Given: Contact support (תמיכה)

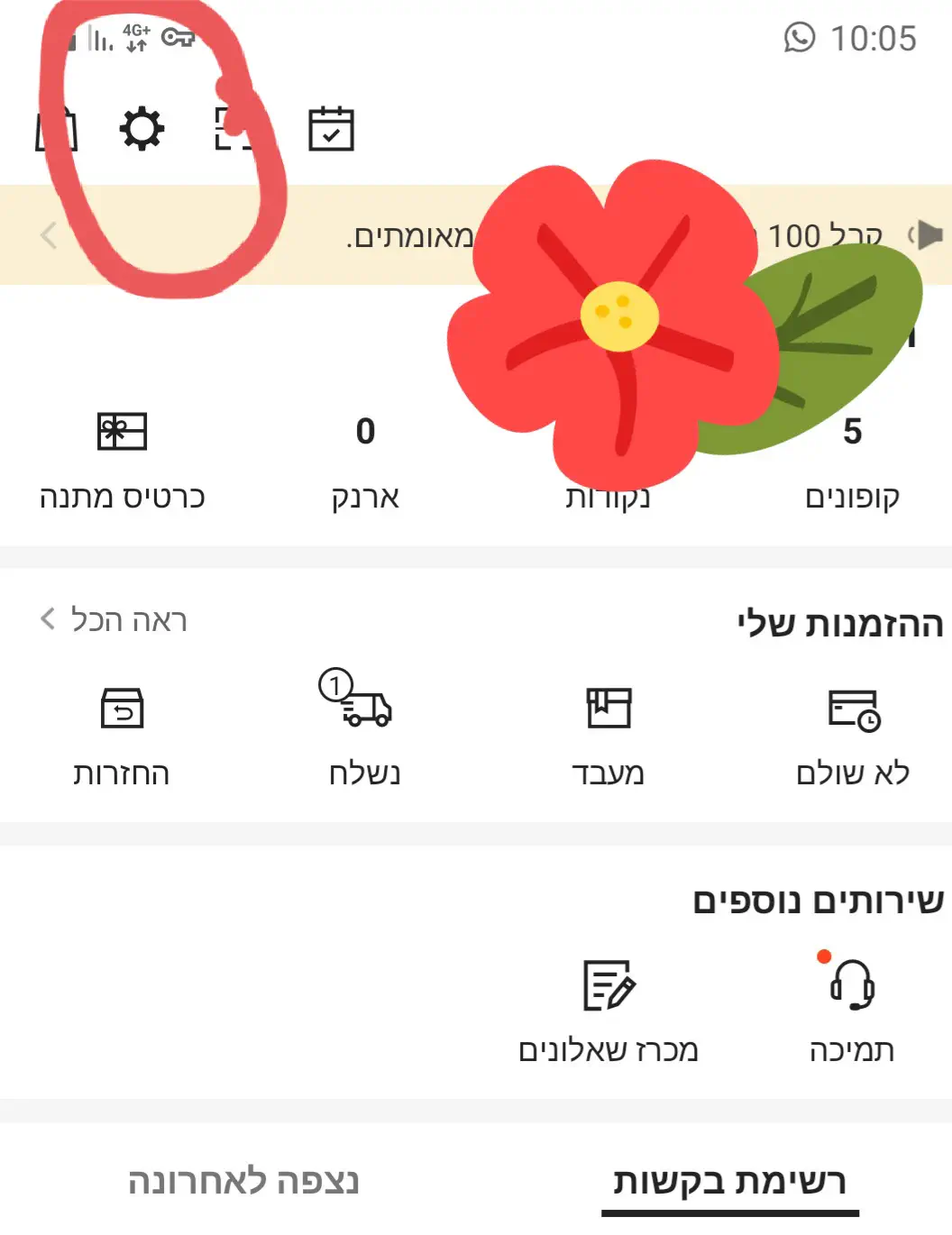Looking at the screenshot, I should pos(852,1008).
